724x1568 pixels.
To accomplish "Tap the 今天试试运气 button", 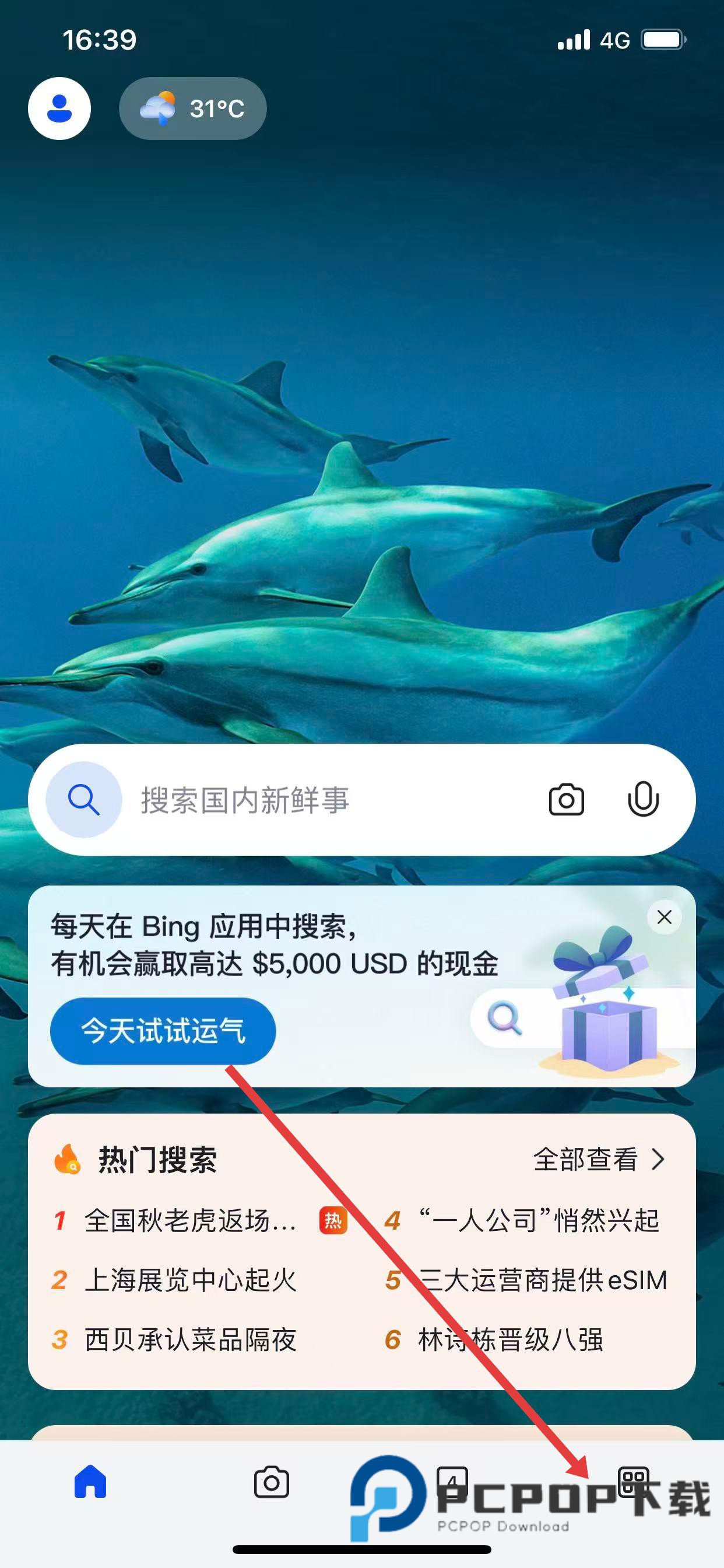I will pyautogui.click(x=163, y=1031).
